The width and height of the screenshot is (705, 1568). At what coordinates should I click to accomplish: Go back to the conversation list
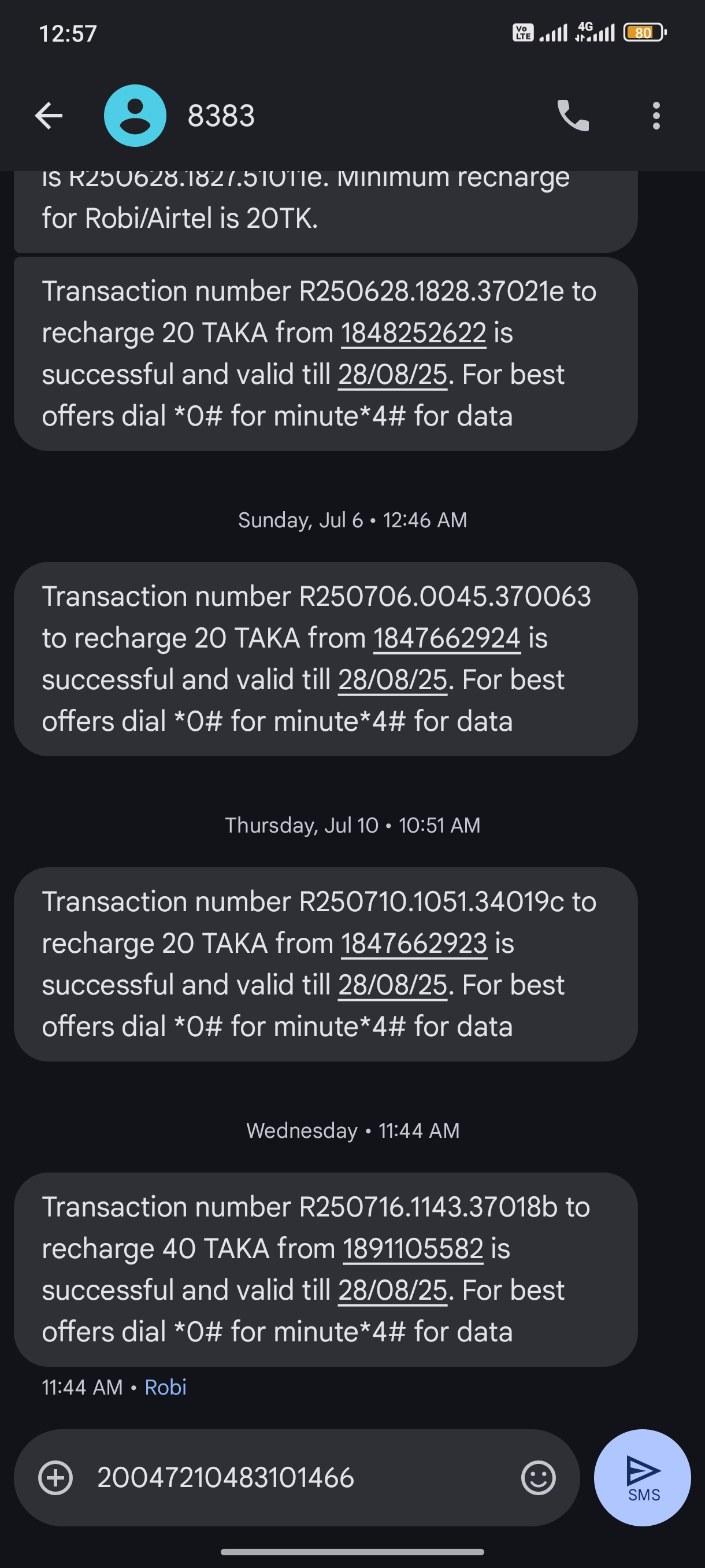click(49, 116)
